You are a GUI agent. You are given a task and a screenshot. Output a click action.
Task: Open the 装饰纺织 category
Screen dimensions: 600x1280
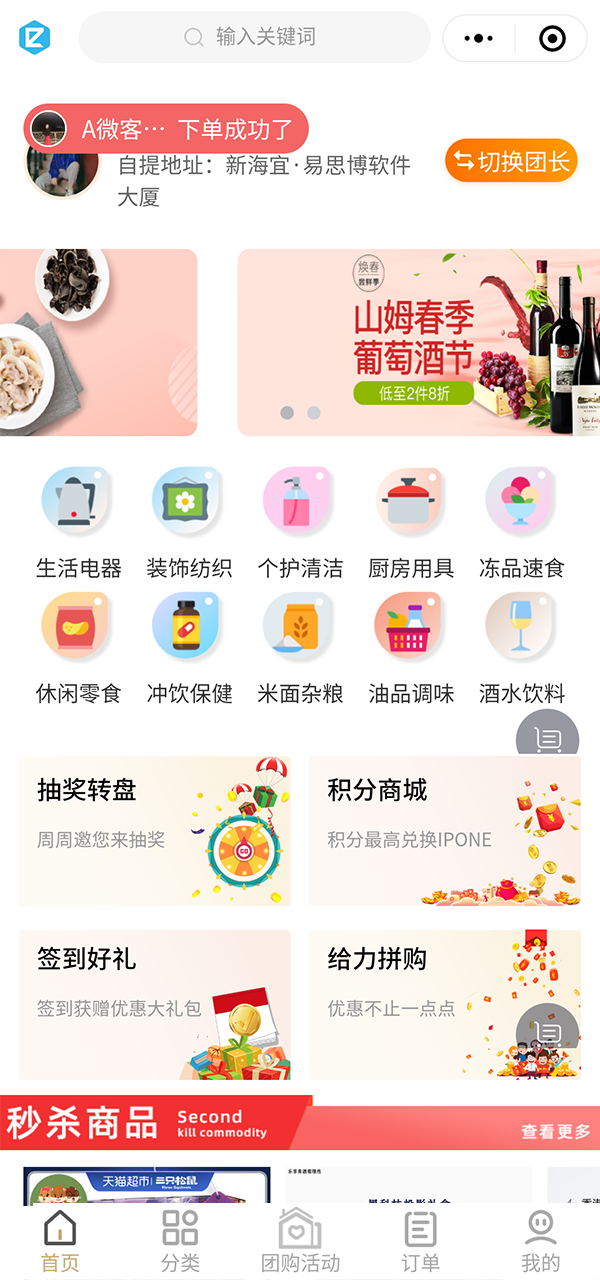pos(189,523)
